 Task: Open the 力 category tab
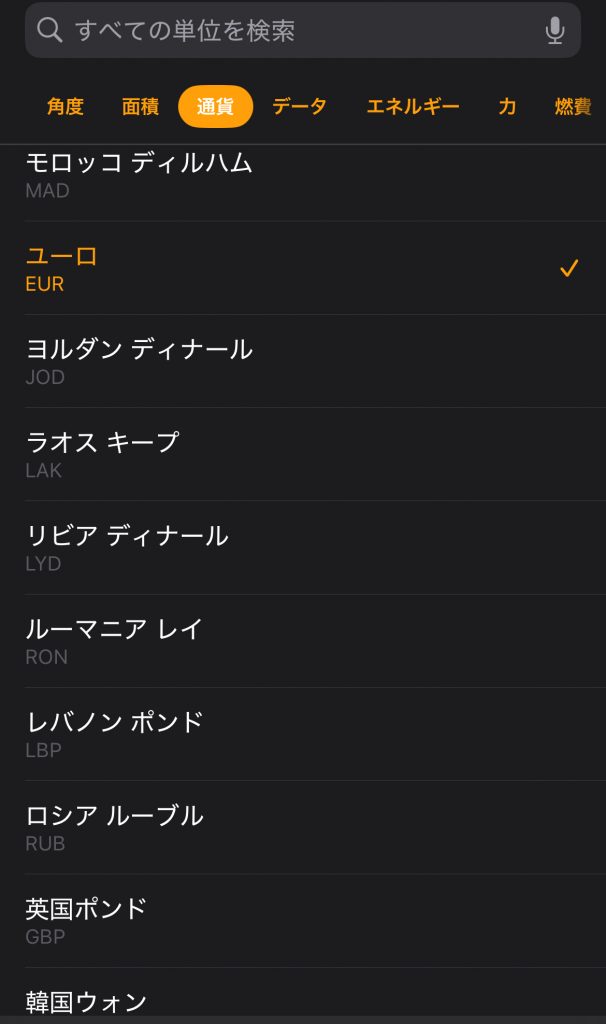pyautogui.click(x=507, y=107)
